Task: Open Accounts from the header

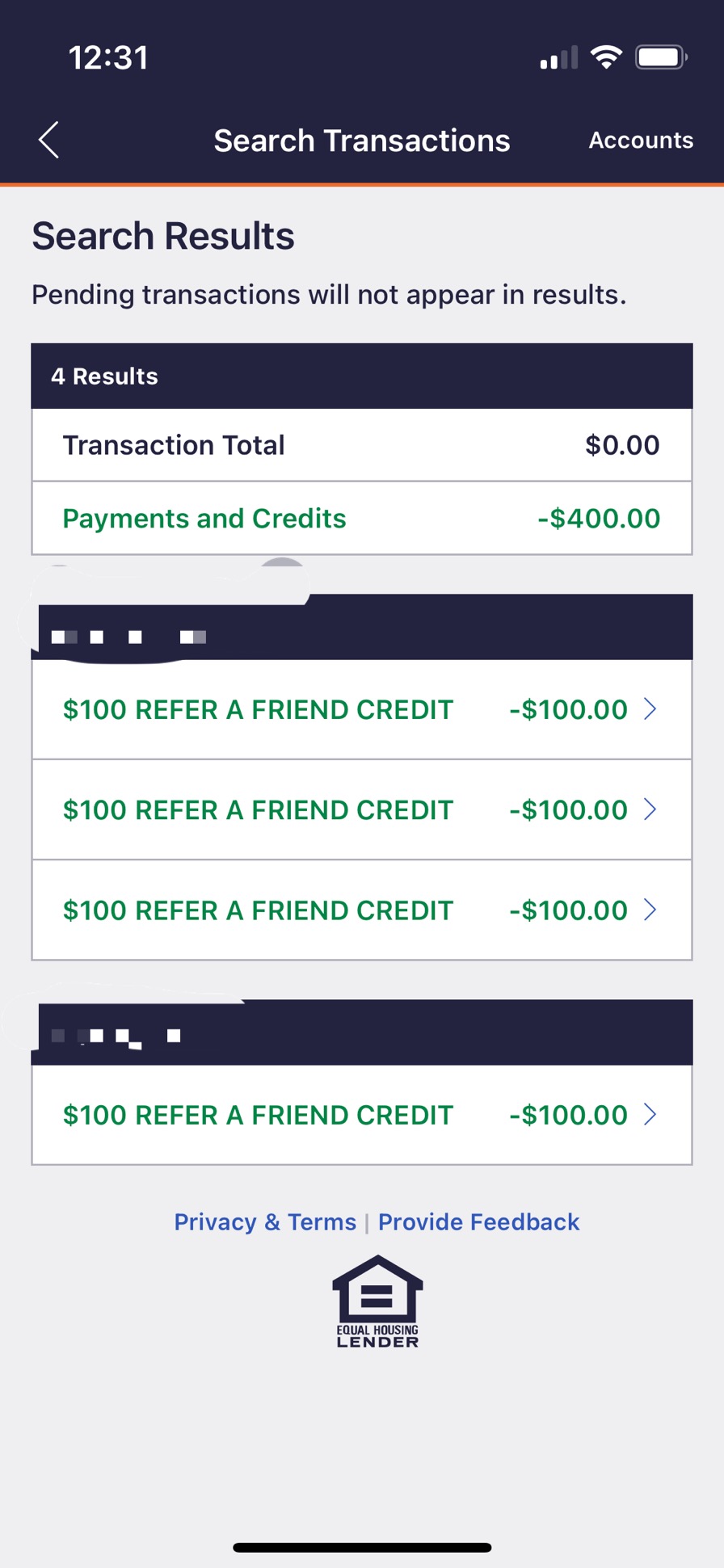Action: pyautogui.click(x=641, y=141)
